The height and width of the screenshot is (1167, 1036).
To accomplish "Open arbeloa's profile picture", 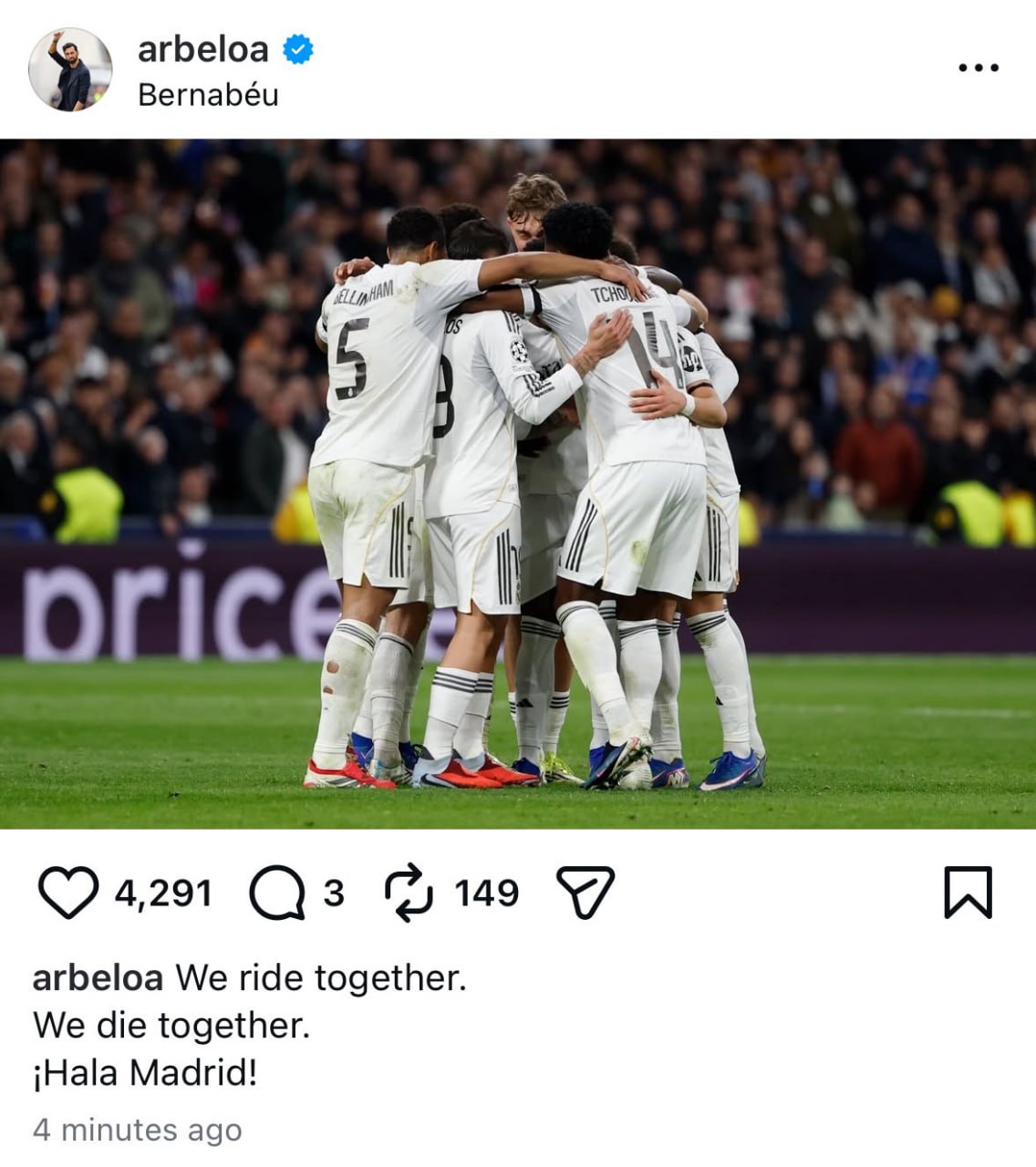I will click(x=70, y=69).
